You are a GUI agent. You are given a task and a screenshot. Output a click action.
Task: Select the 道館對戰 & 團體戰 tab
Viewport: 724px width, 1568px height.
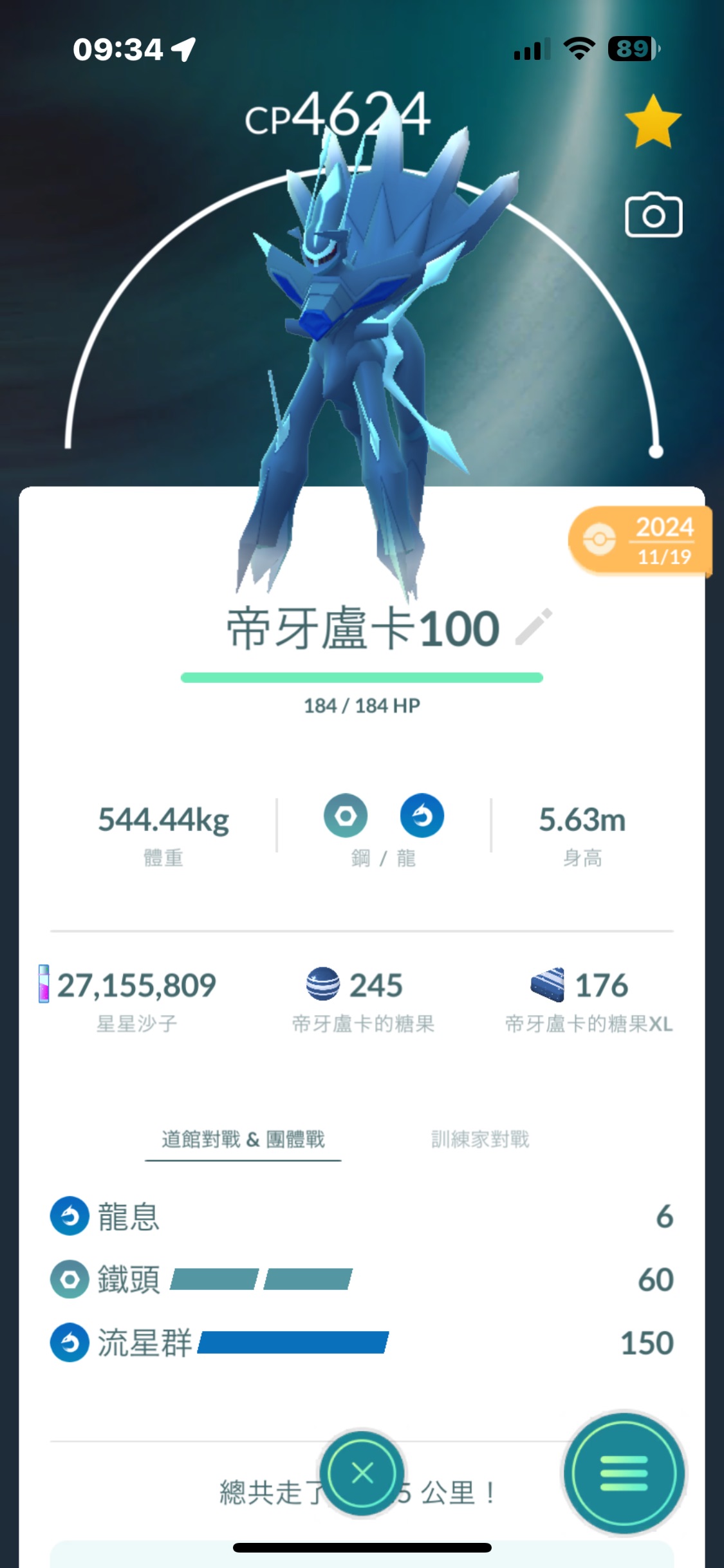point(243,1139)
